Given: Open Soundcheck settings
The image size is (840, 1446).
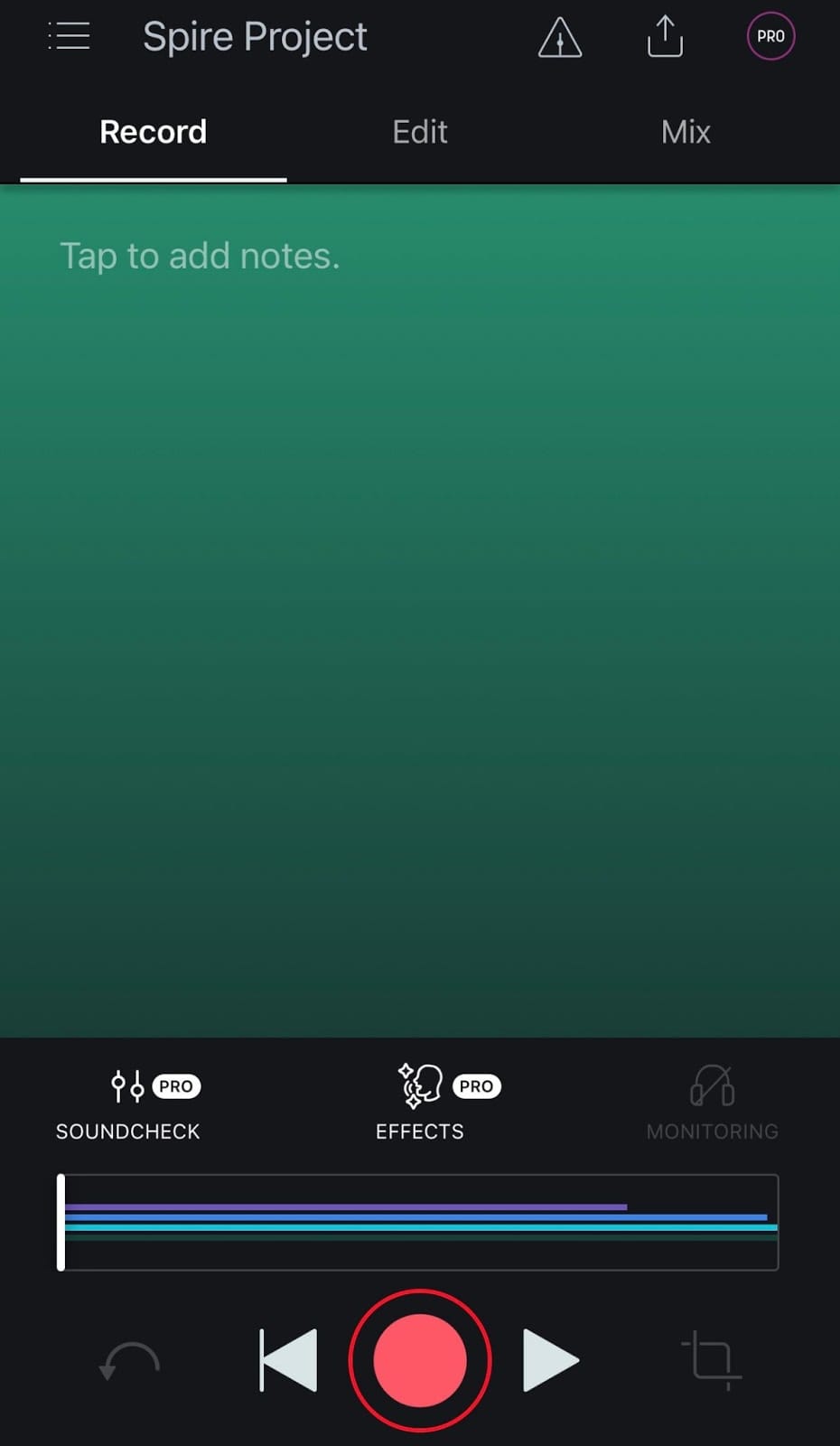Looking at the screenshot, I should coord(128,1103).
